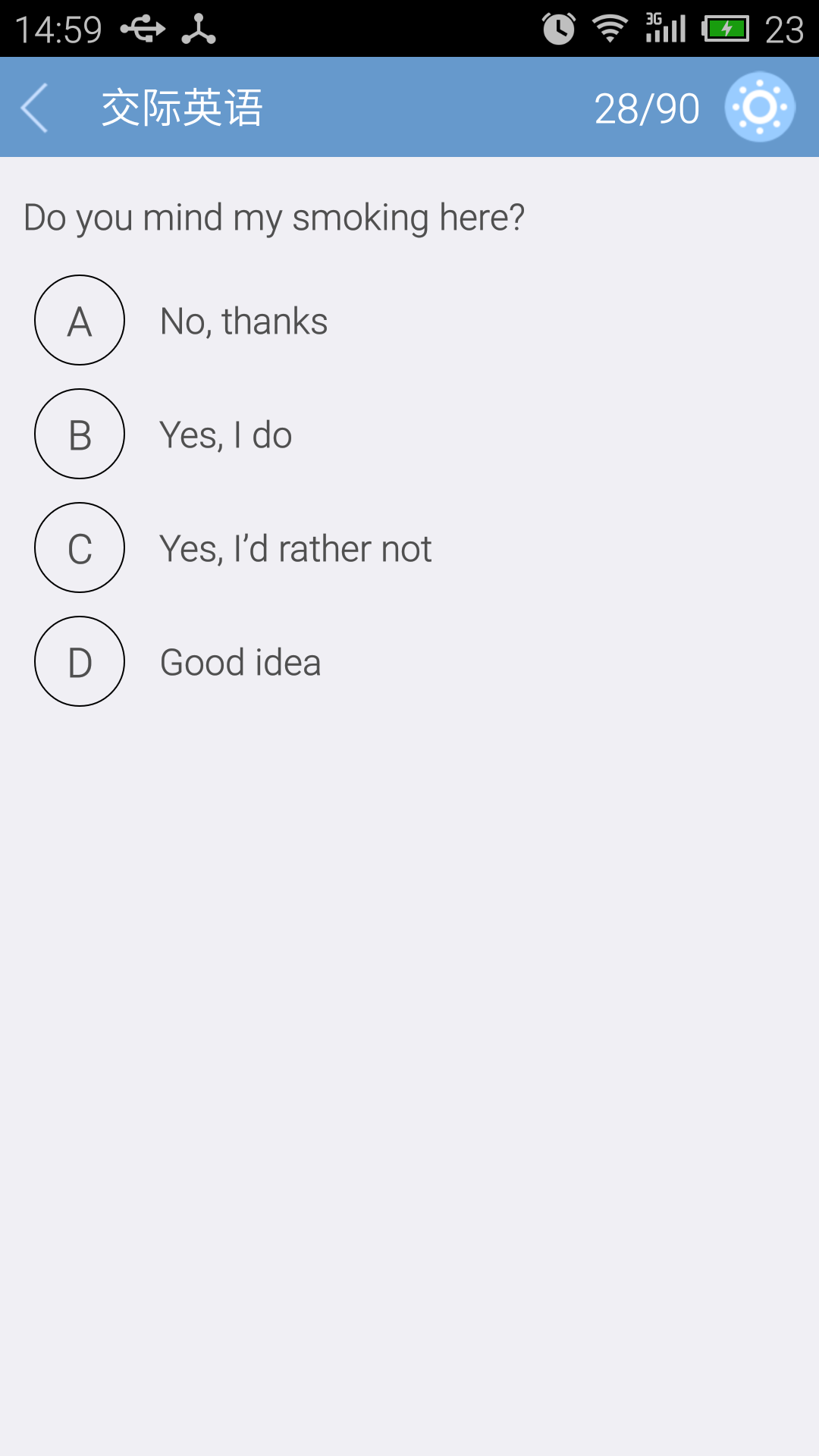This screenshot has width=819, height=1456.
Task: Select answer A, No thanks
Action: point(243,320)
